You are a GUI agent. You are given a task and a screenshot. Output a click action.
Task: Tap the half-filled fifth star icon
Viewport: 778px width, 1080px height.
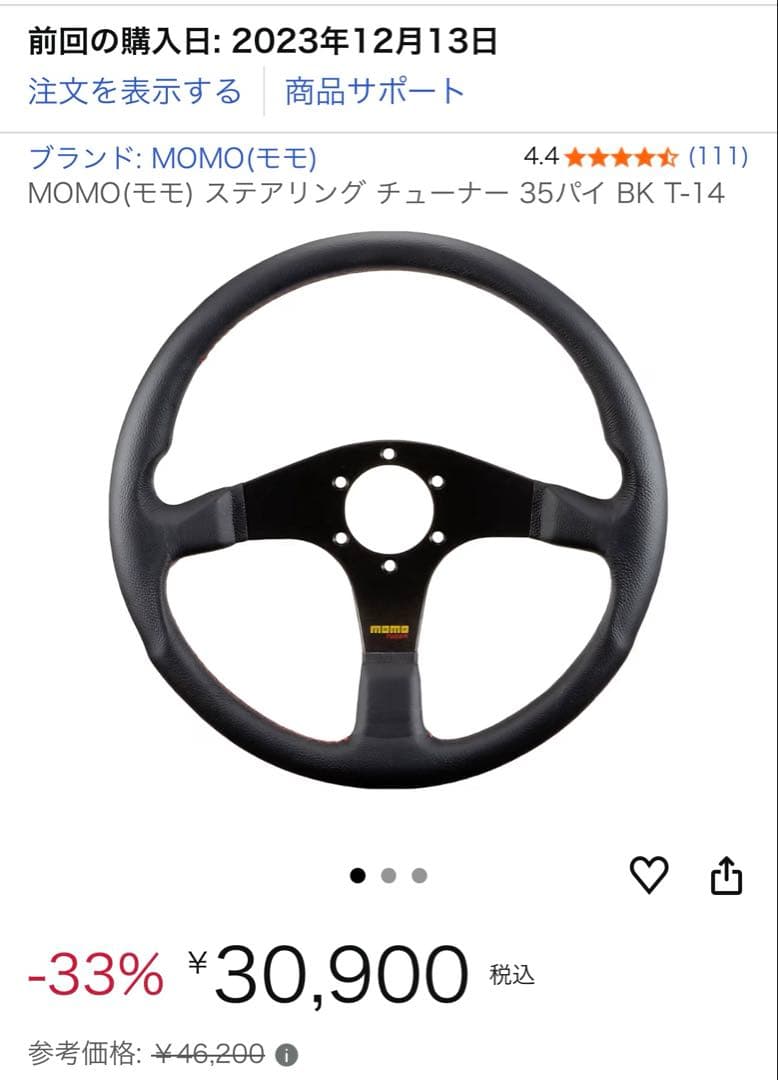pos(667,156)
